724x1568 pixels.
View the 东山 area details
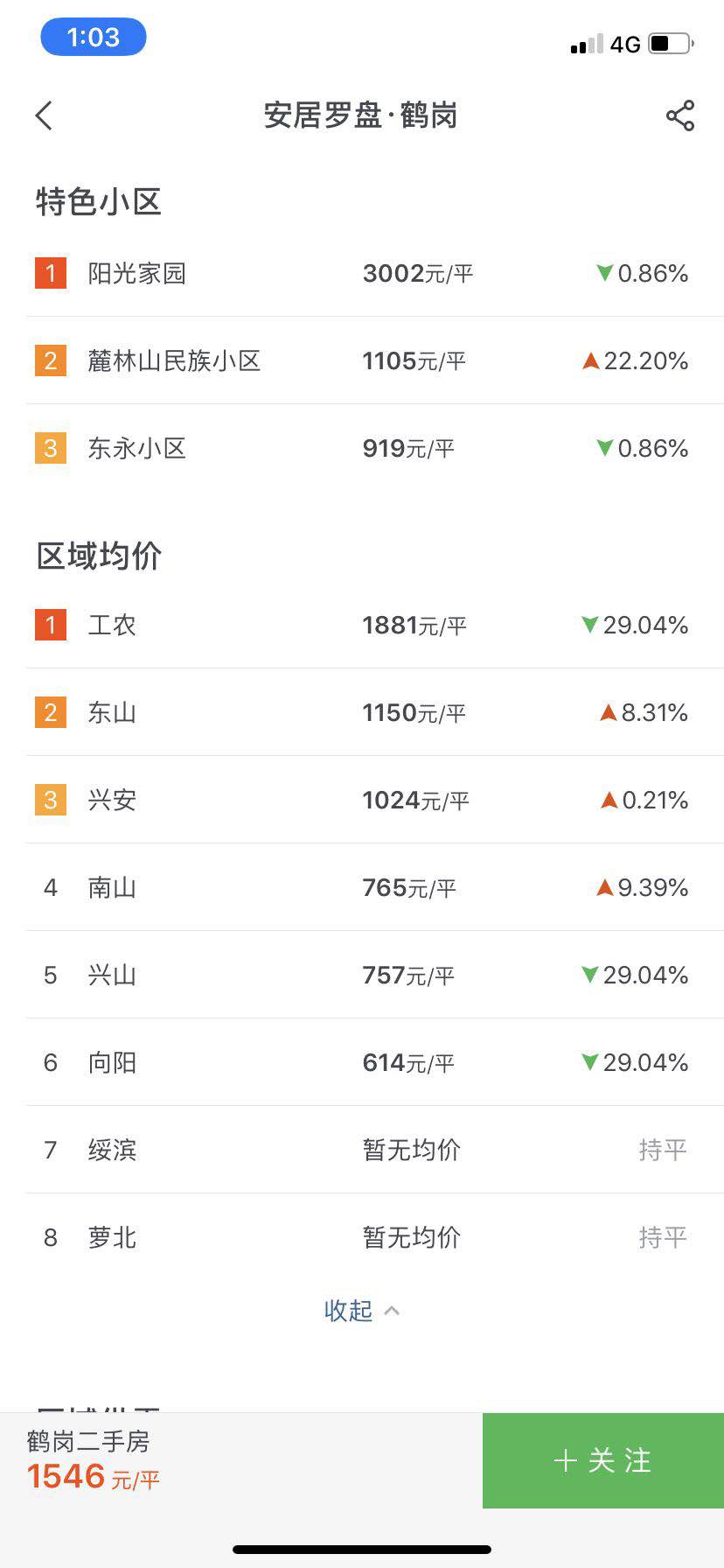(362, 712)
